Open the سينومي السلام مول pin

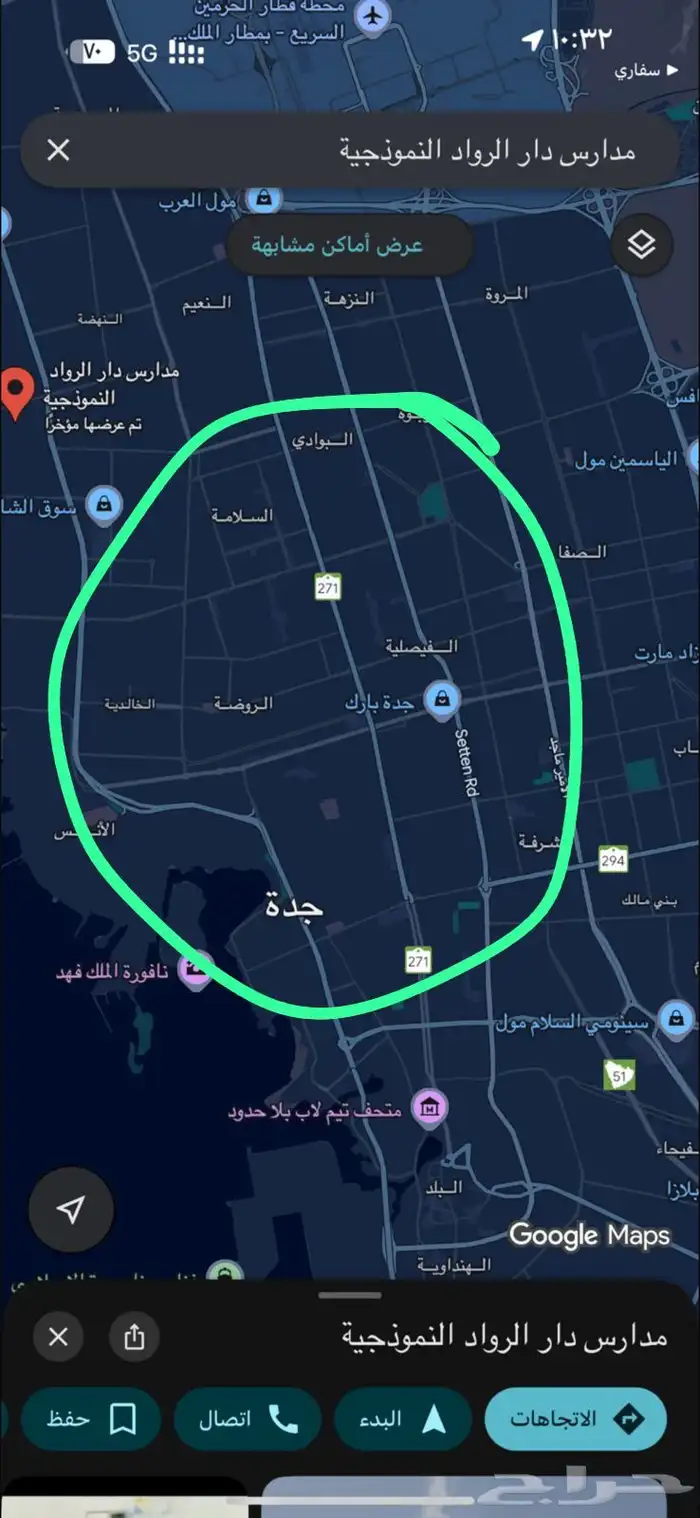point(680,1020)
